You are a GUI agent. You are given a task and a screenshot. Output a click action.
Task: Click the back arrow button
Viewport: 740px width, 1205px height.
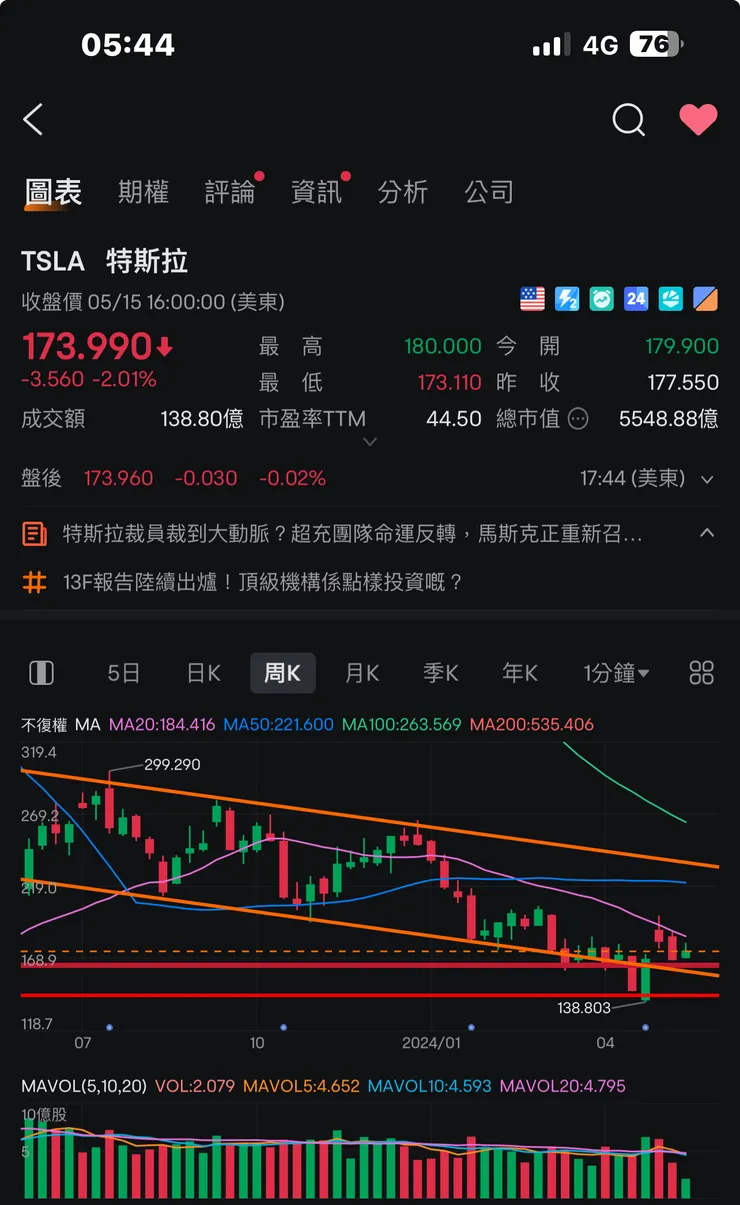pos(33,119)
